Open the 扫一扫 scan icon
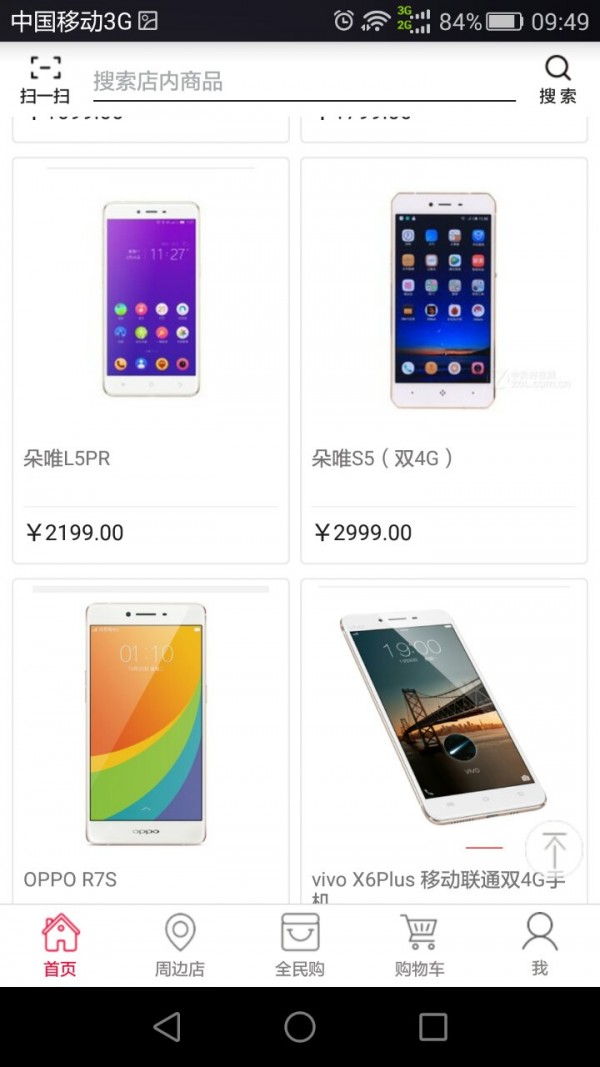The image size is (600, 1067). coord(45,80)
